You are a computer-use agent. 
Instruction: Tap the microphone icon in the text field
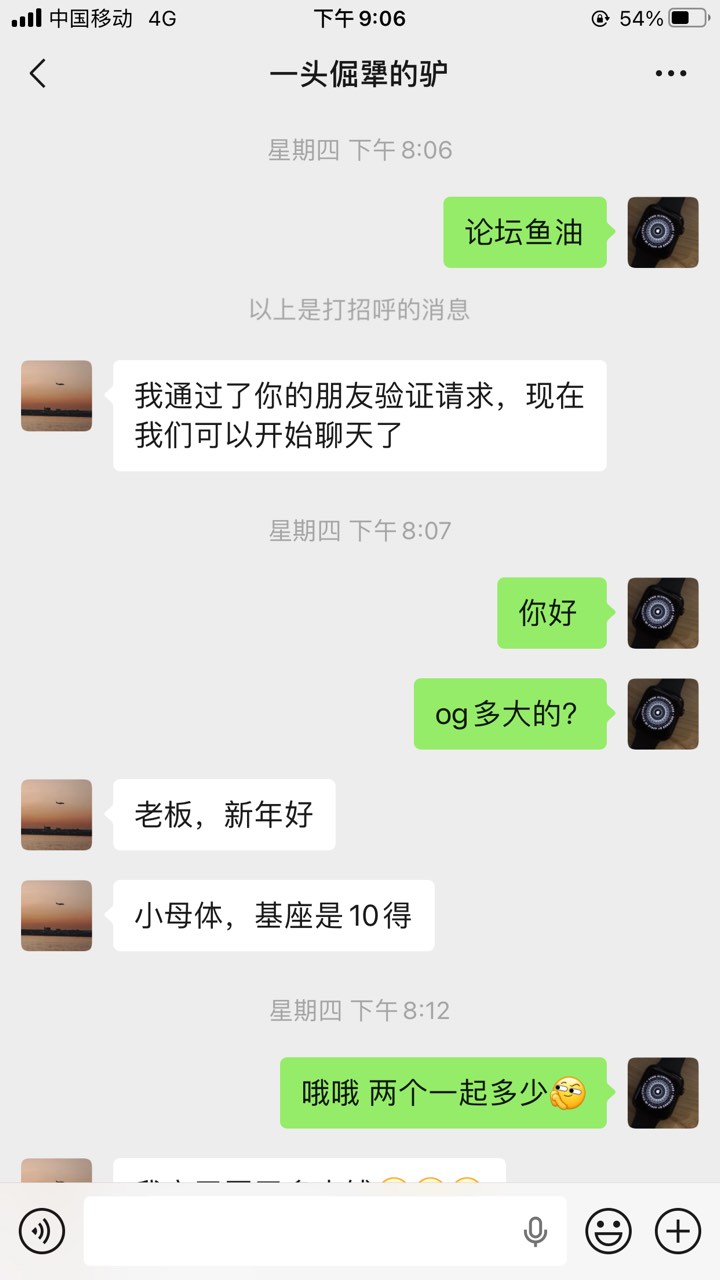536,1231
